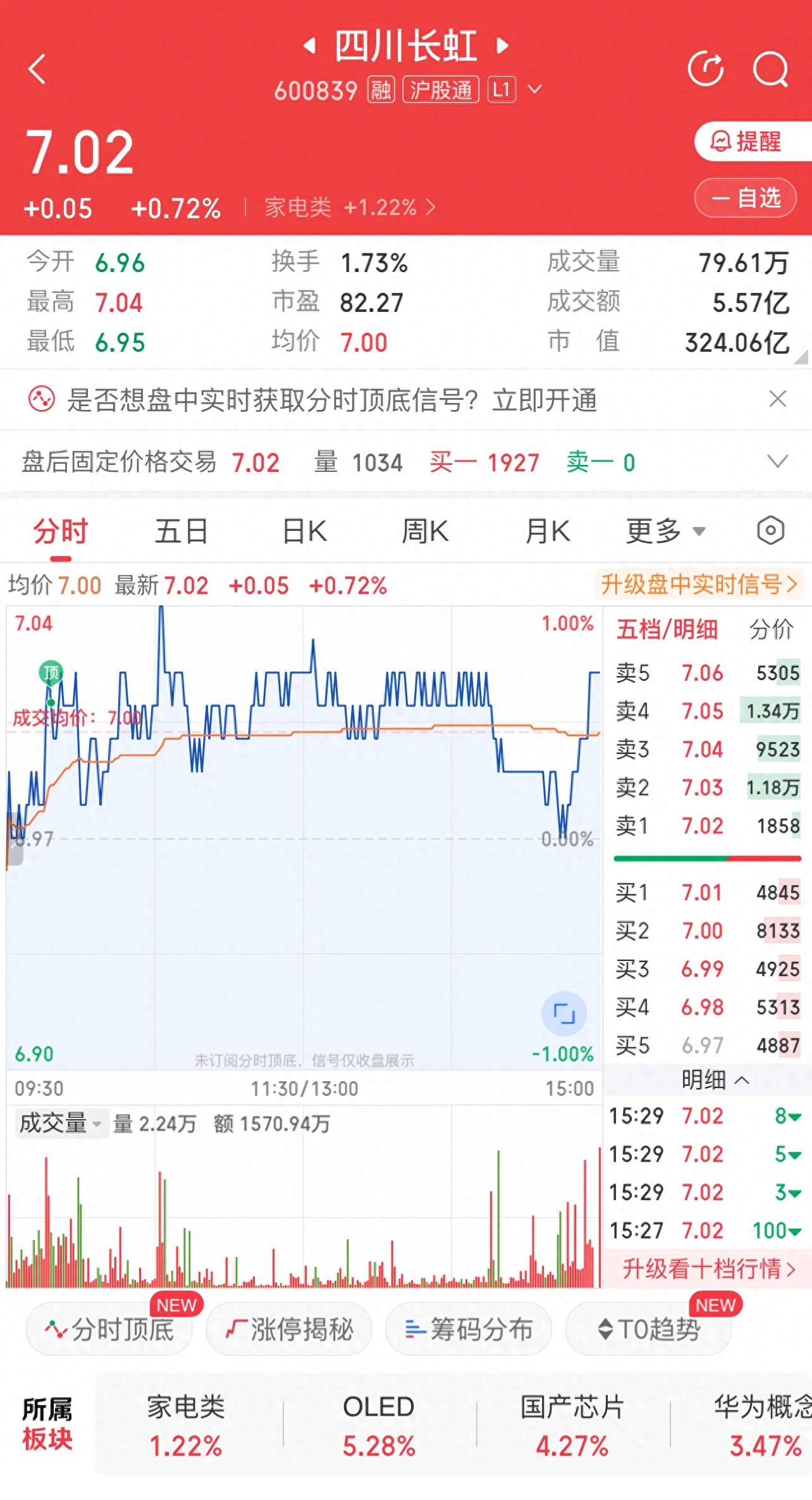Tap 升级盘中实时信号 upgrade link
812x1500 pixels.
pos(699,584)
